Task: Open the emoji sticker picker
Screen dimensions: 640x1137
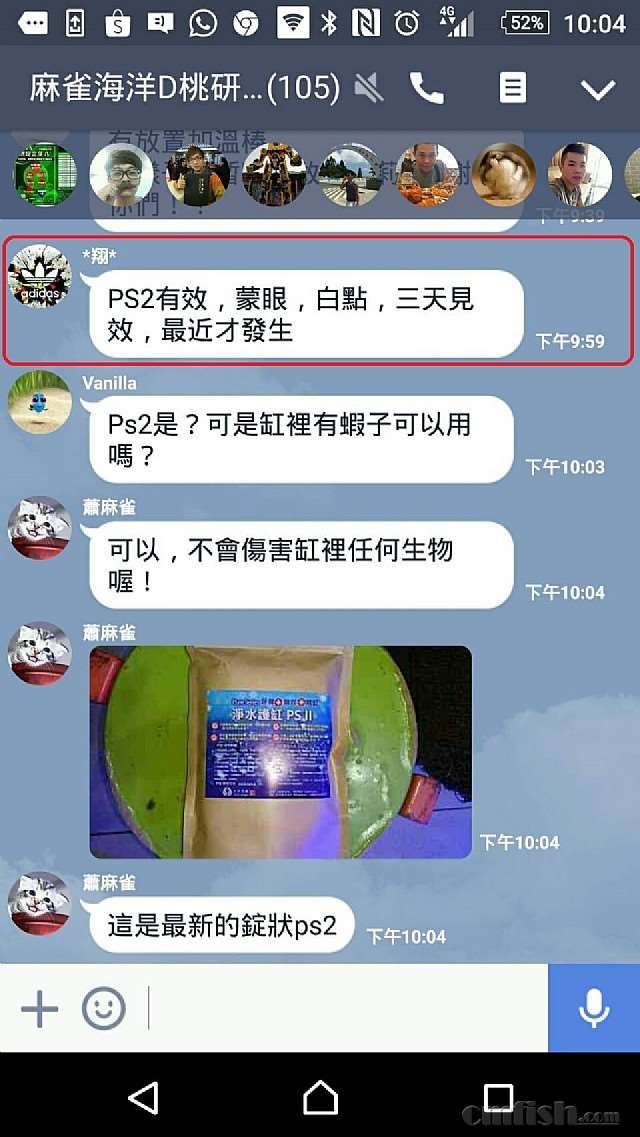Action: [x=103, y=1008]
